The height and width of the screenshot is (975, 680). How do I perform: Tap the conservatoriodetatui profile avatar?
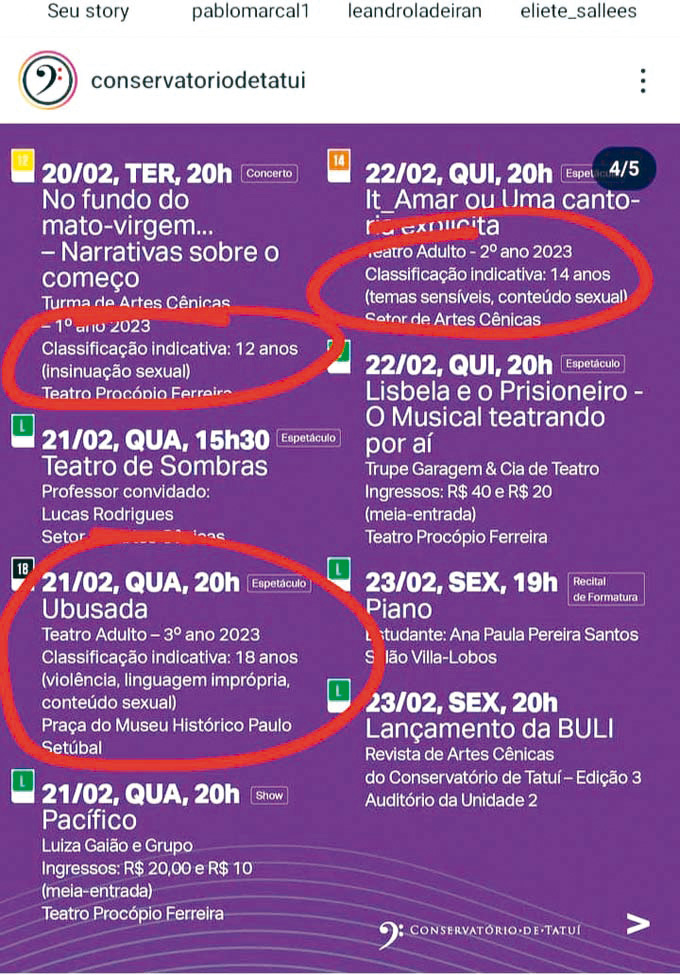click(x=47, y=80)
